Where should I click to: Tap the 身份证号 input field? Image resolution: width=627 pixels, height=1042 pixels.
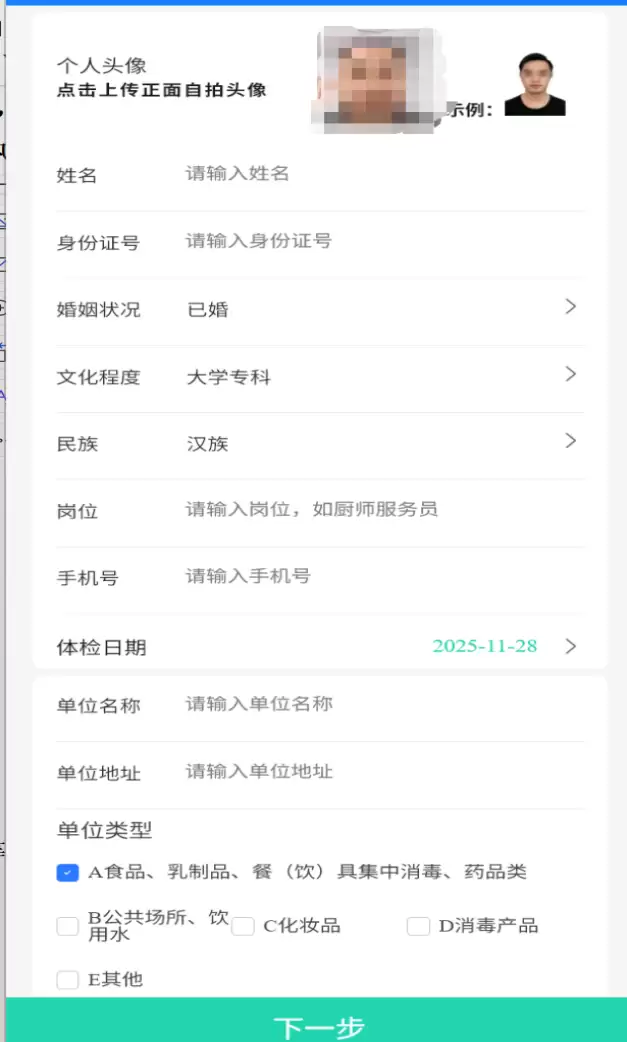(x=380, y=241)
